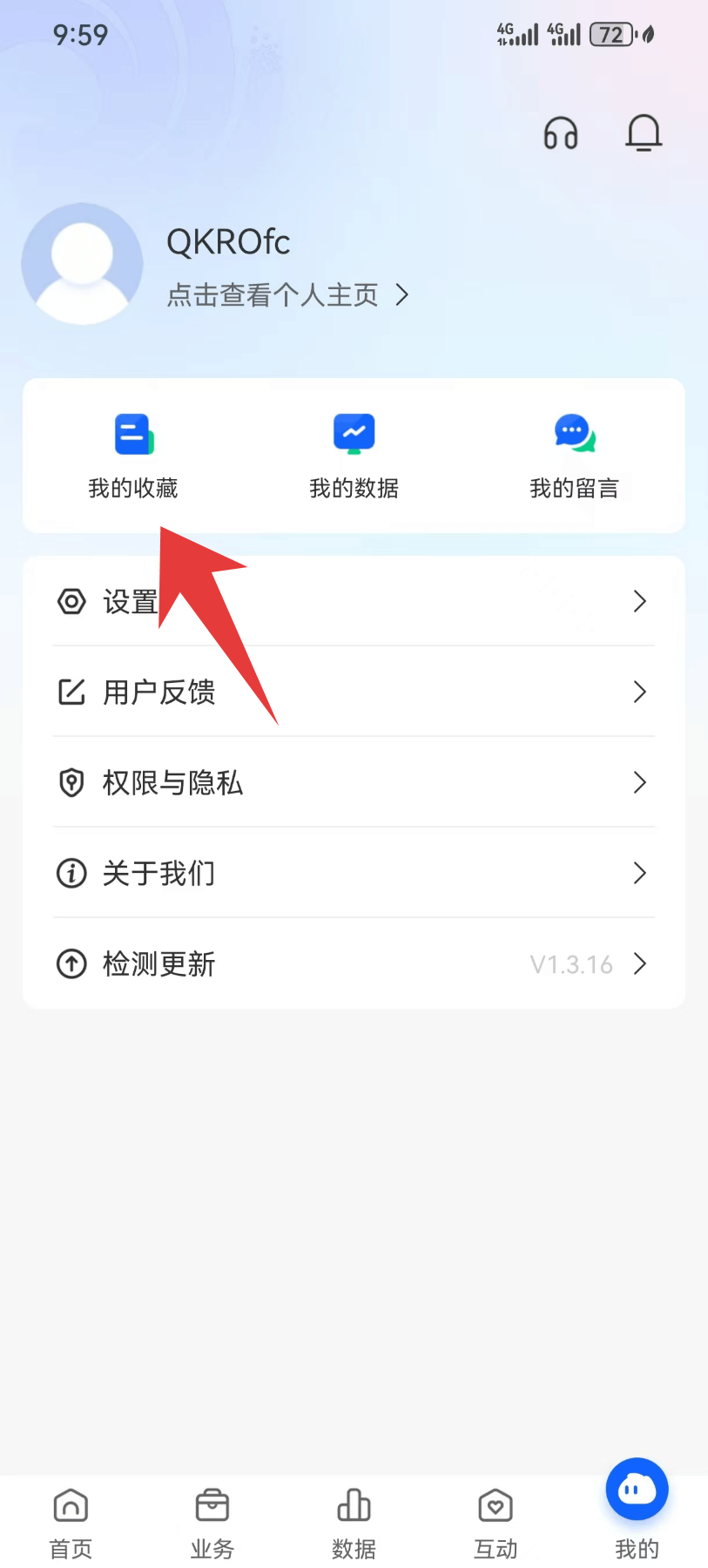Tap the profile avatar picture
708x1568 pixels.
pyautogui.click(x=82, y=264)
